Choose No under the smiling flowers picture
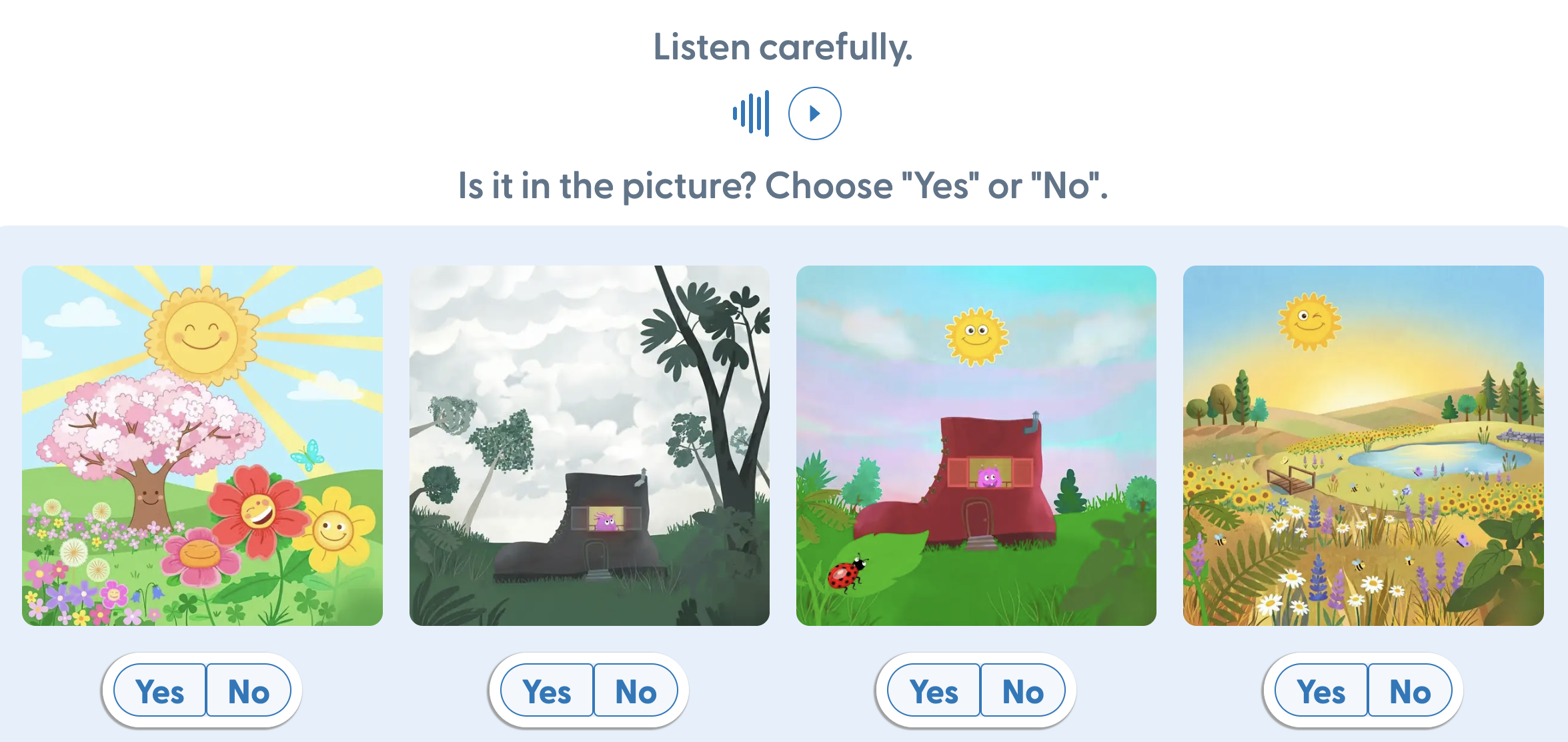Screen dimensions: 1568x742 tap(249, 691)
